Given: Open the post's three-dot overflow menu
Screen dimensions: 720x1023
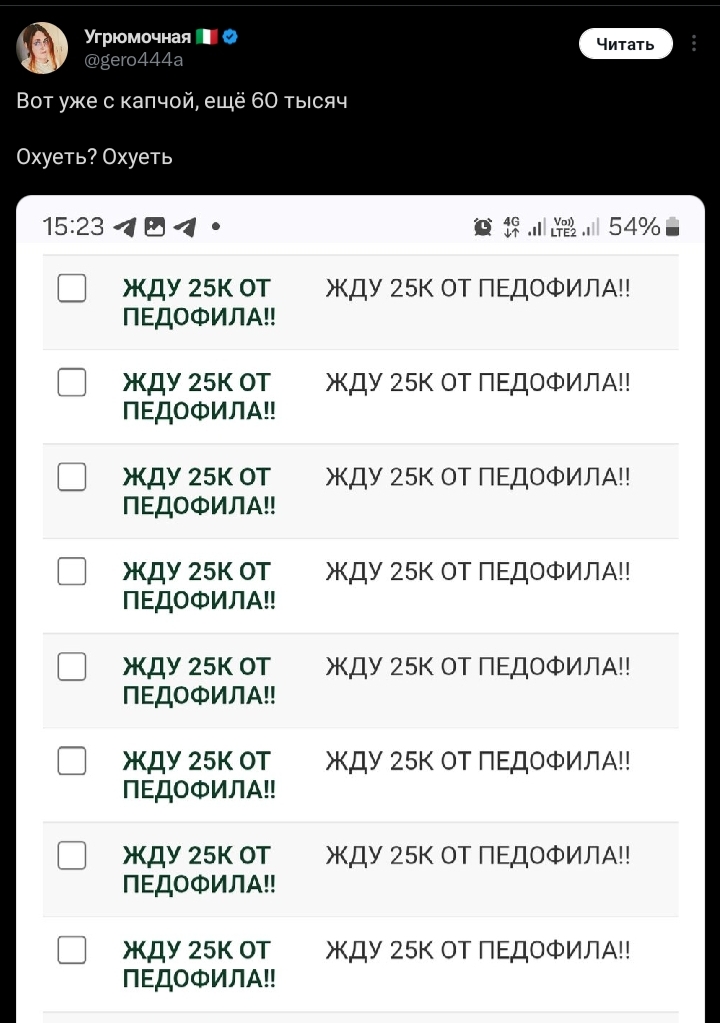Looking at the screenshot, I should point(694,43).
